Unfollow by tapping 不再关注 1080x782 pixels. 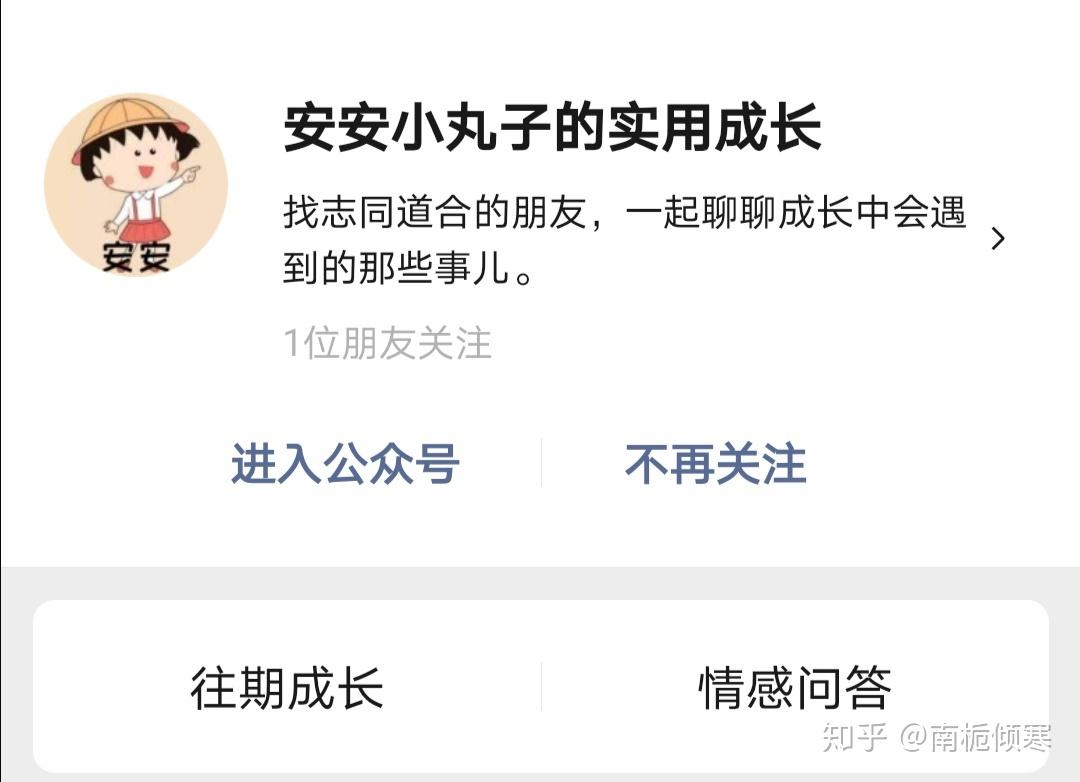click(715, 464)
